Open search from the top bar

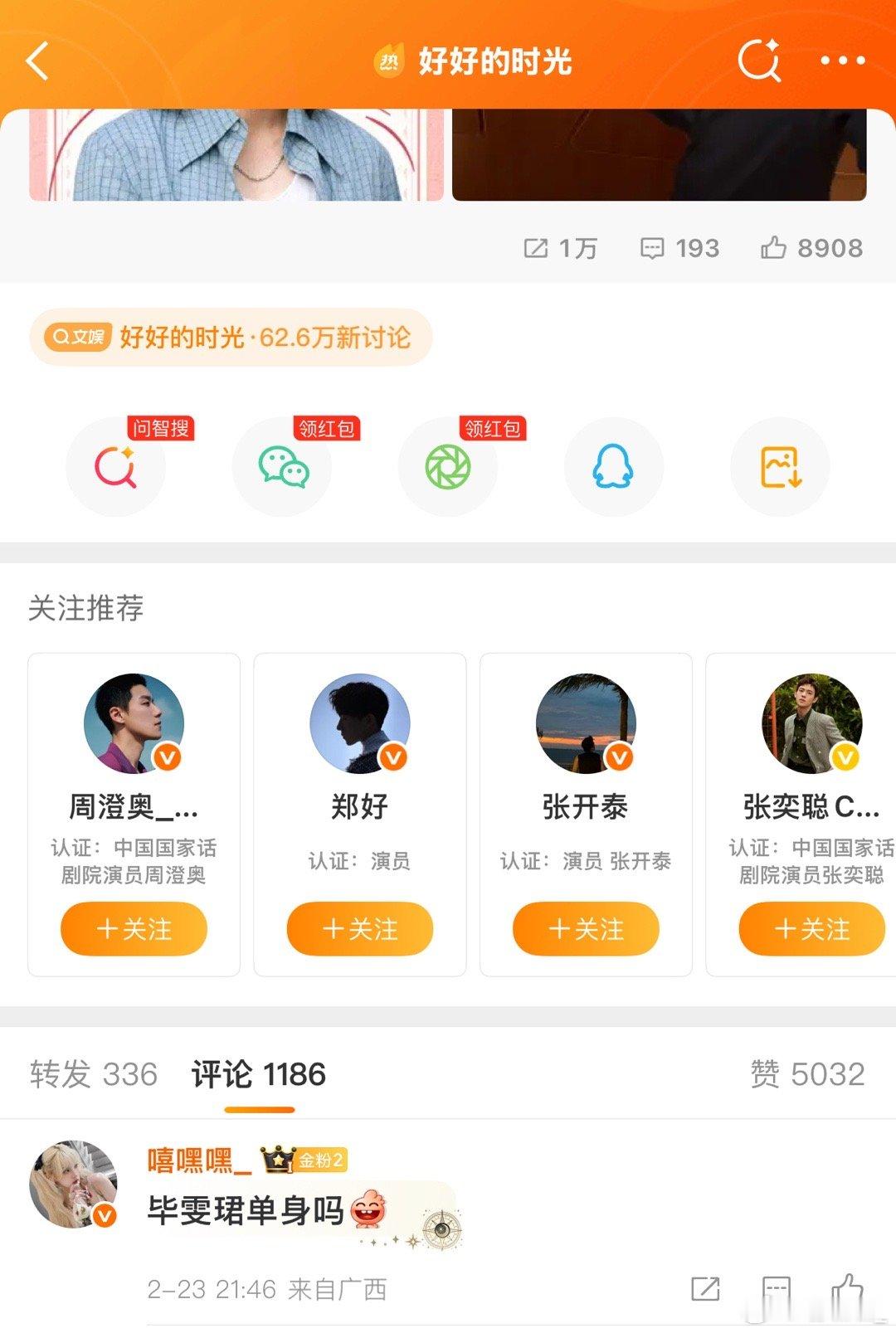(x=760, y=61)
